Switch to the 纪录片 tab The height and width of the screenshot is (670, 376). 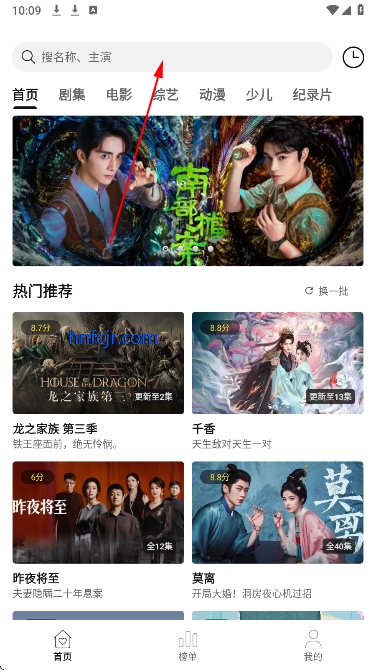(312, 94)
